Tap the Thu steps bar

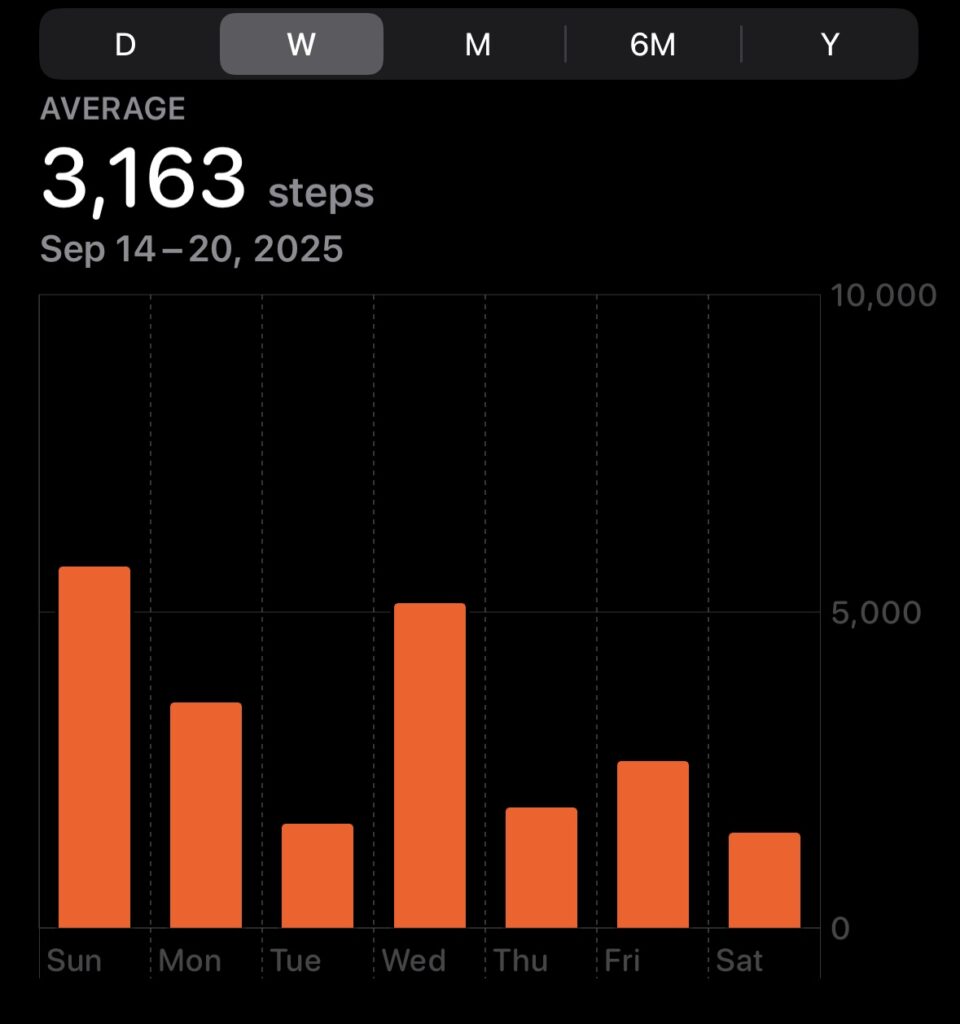click(541, 867)
